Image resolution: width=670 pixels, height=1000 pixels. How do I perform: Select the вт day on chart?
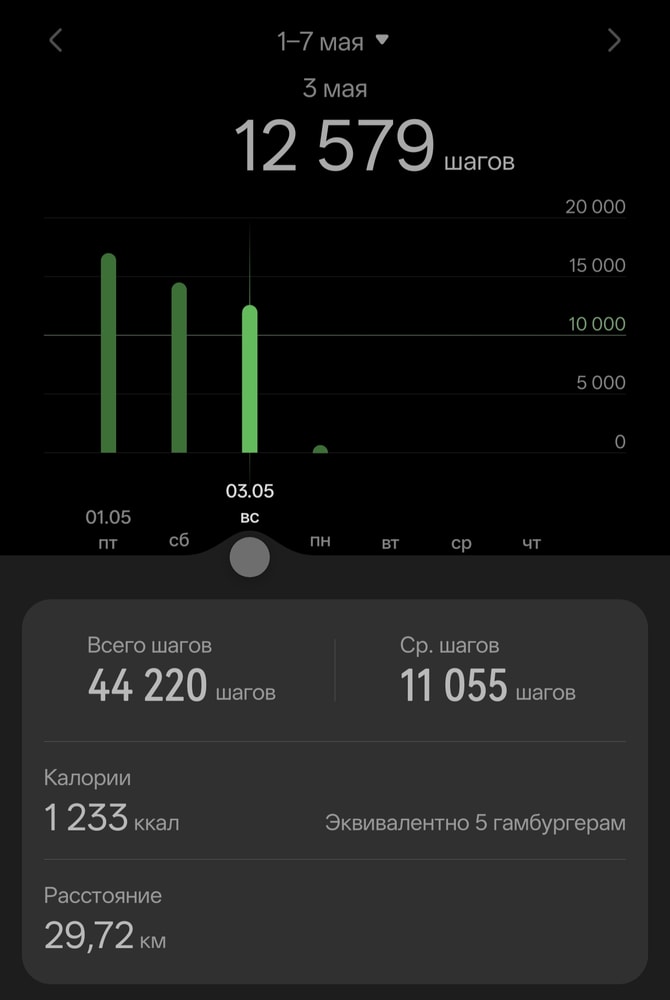click(390, 543)
